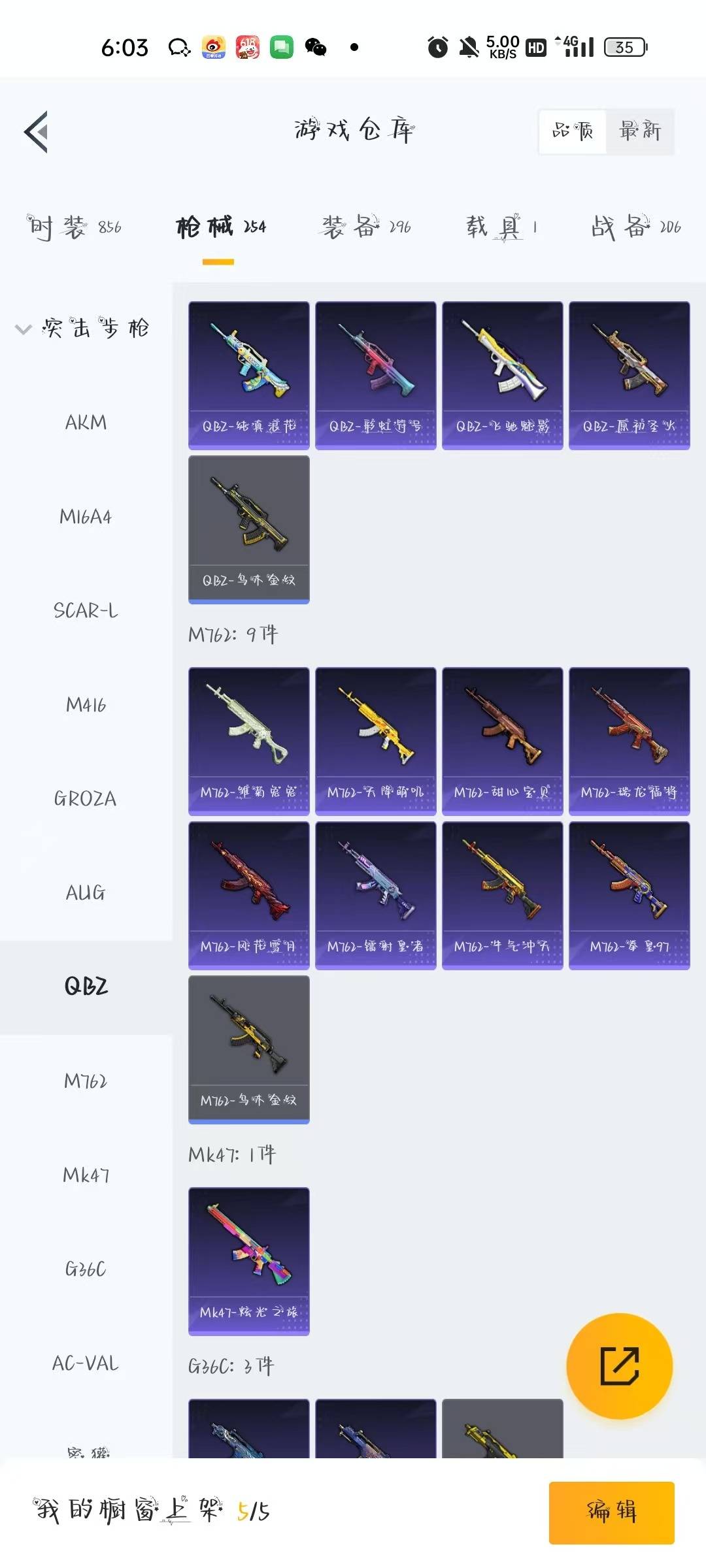Collapse the 突击步枪 category

pyautogui.click(x=83, y=328)
